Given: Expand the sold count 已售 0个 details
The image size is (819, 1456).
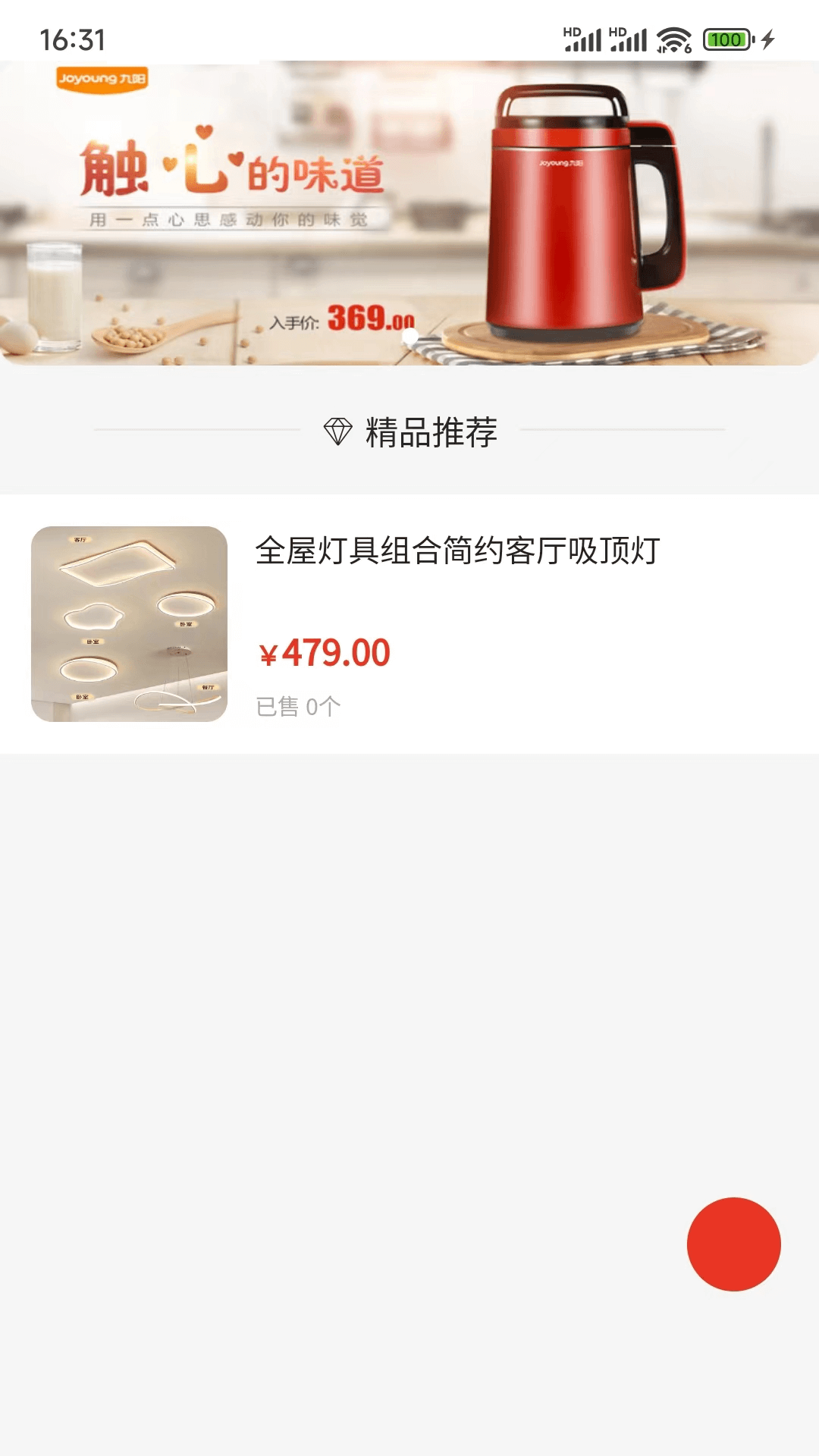Looking at the screenshot, I should coord(297,707).
